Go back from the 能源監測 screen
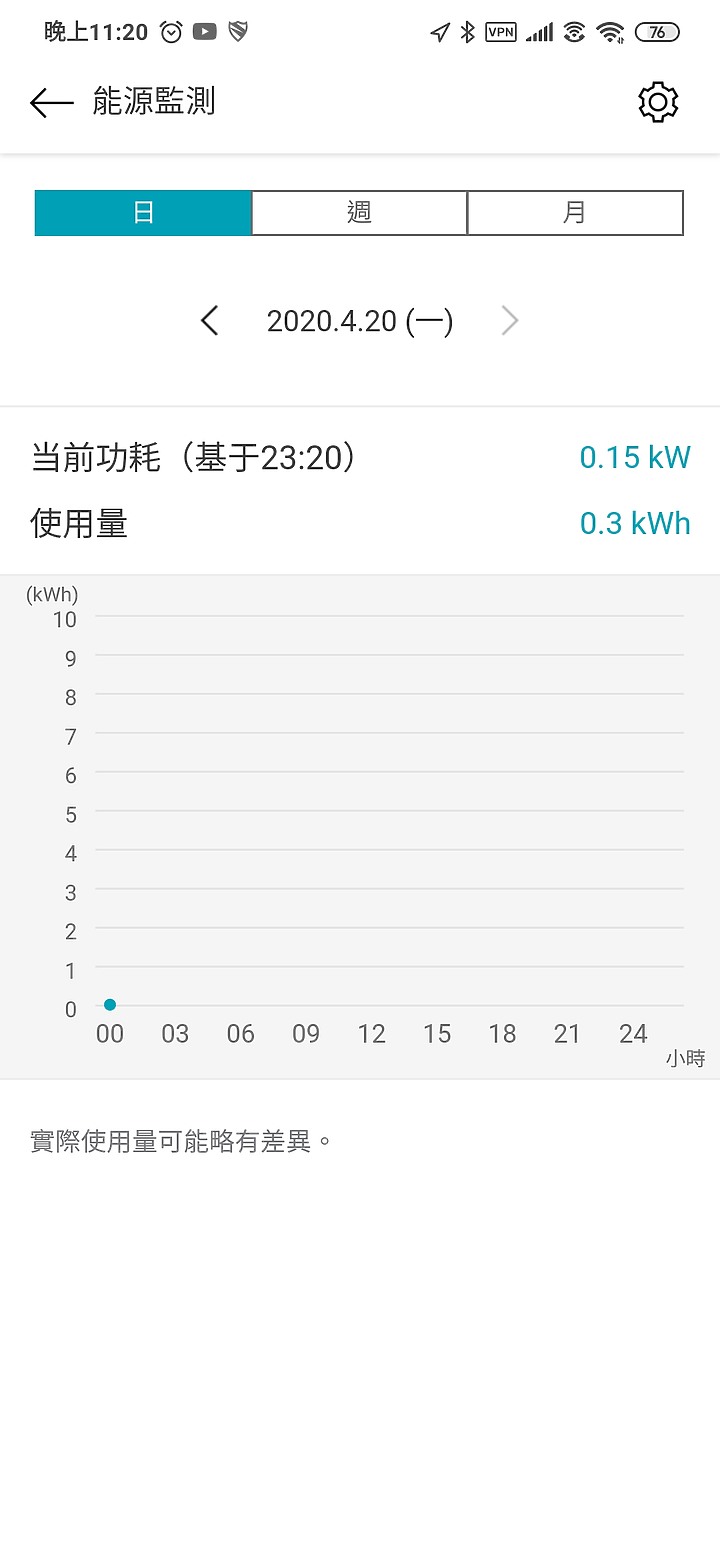 tap(52, 102)
